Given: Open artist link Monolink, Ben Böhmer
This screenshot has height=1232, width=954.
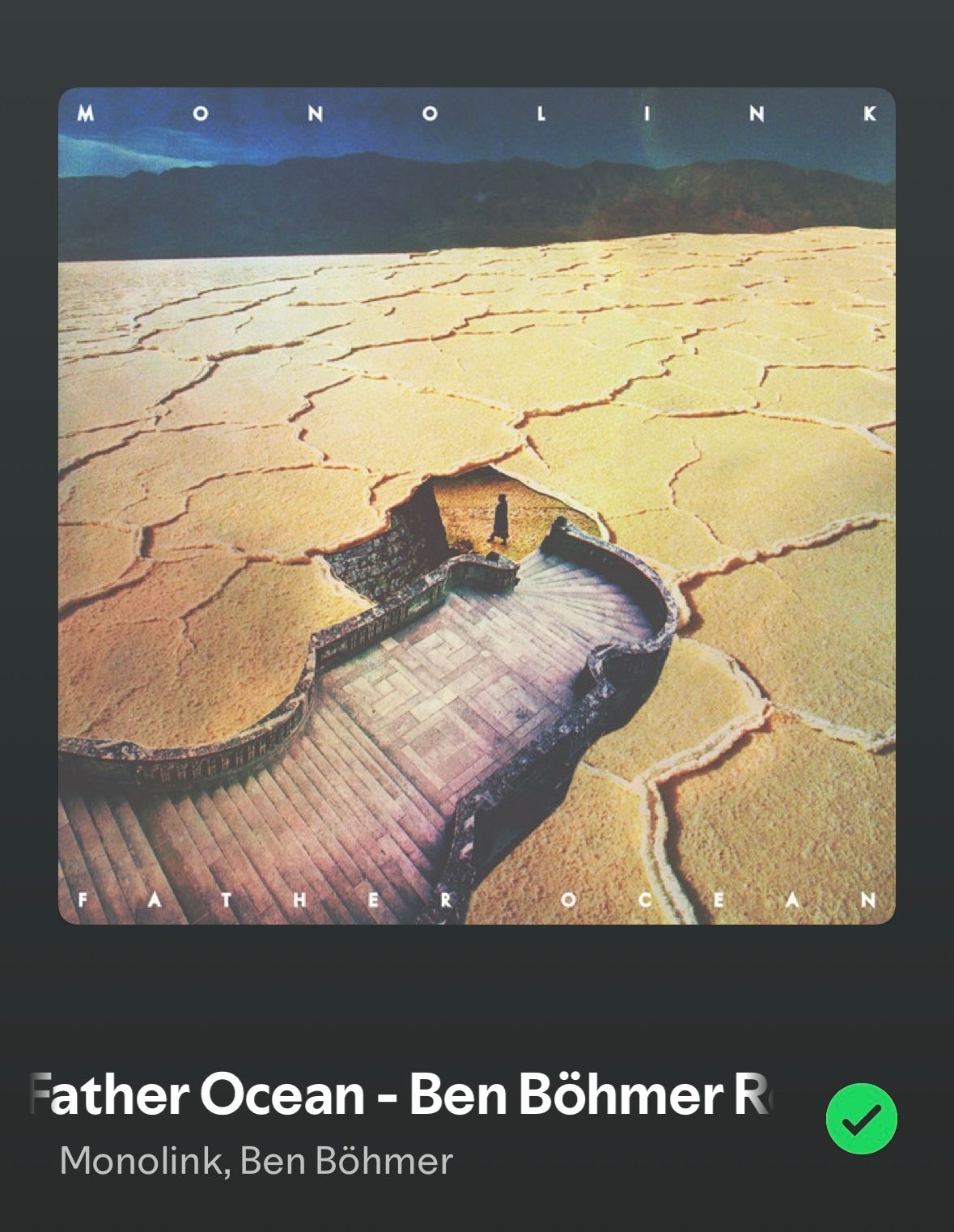Looking at the screenshot, I should tap(256, 1161).
